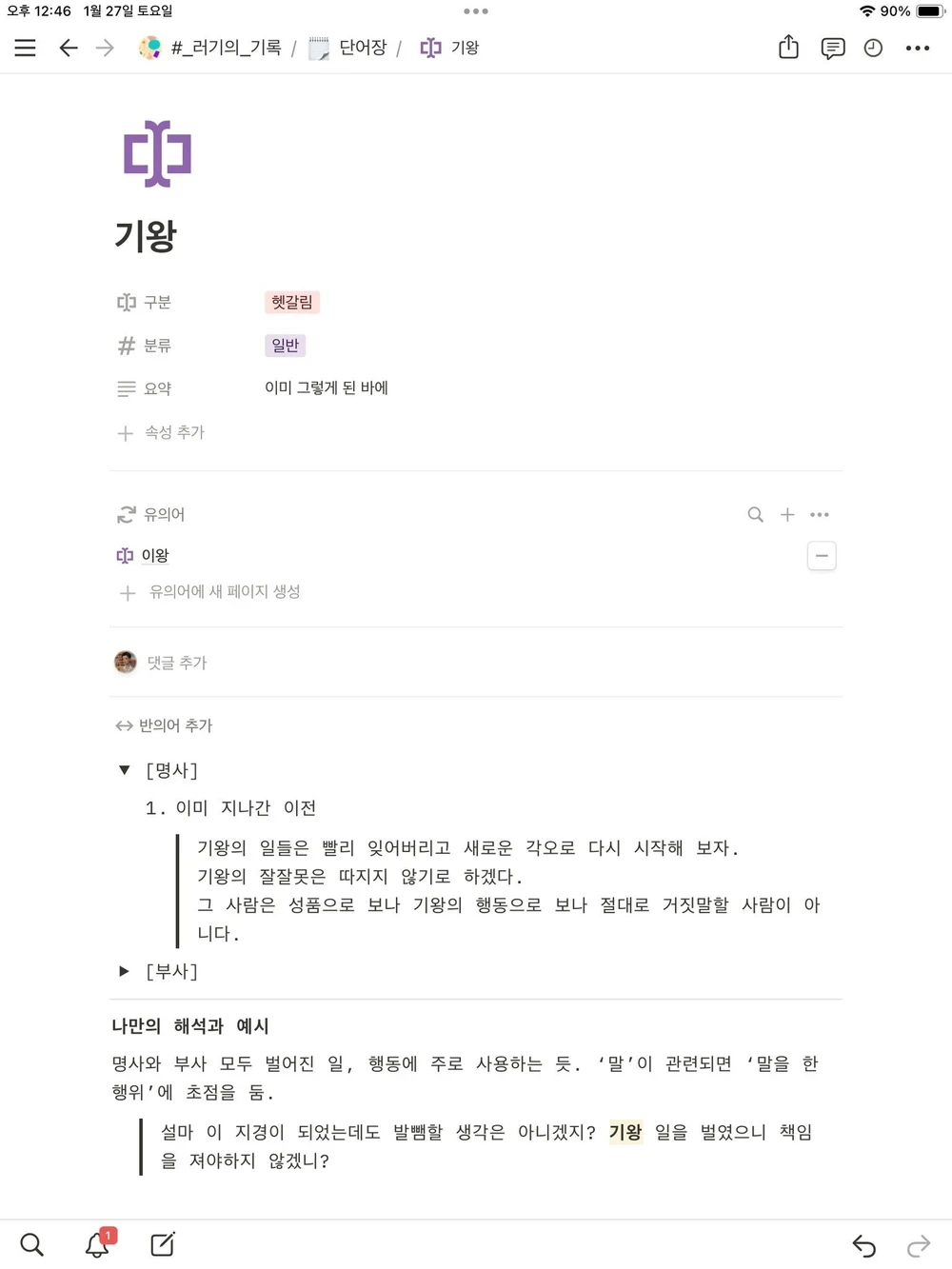
Task: Open the sidebar hamburger menu
Action: [25, 48]
